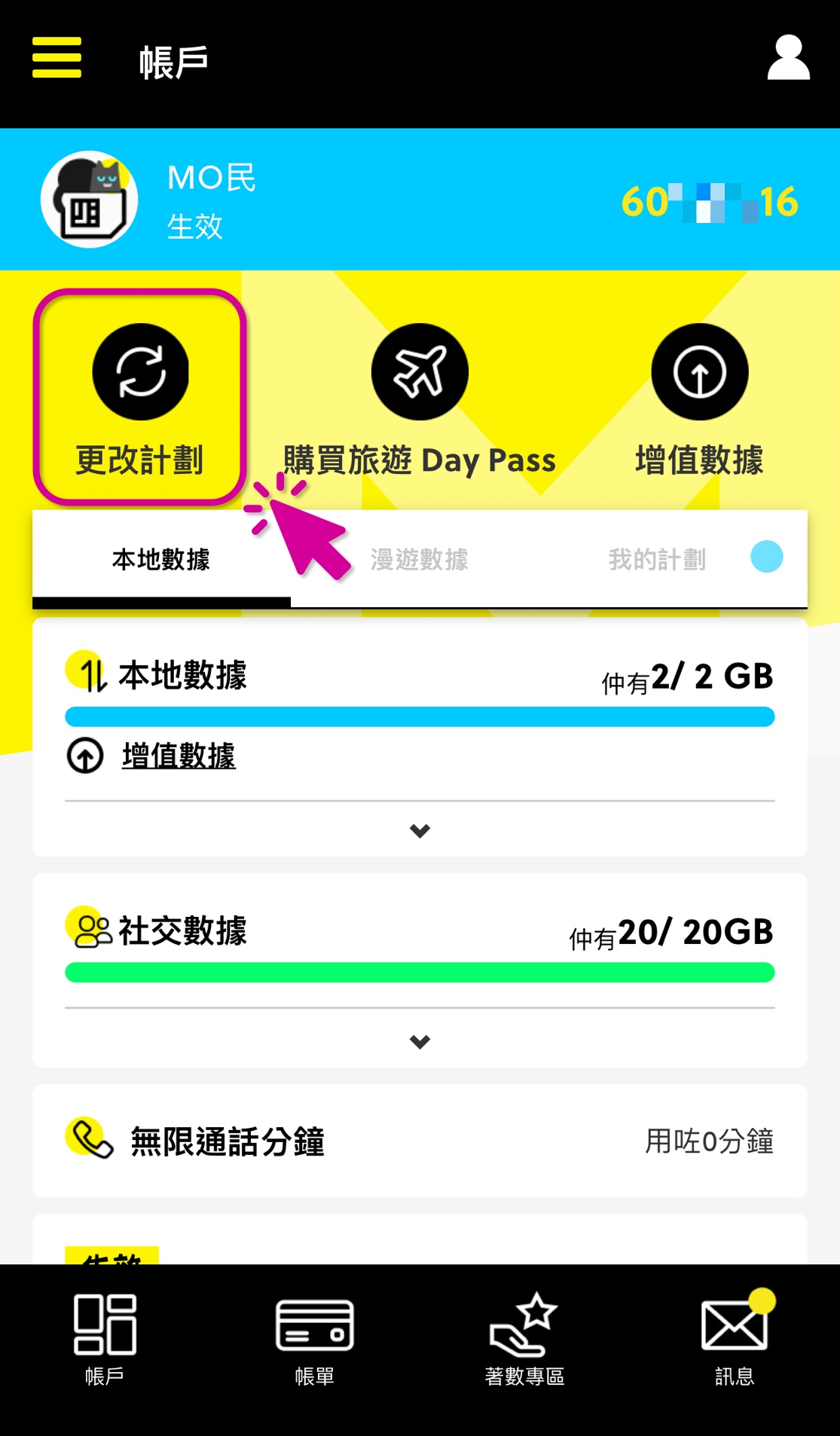Switch to the 我的計劃 tab
840x1436 pixels.
657,559
